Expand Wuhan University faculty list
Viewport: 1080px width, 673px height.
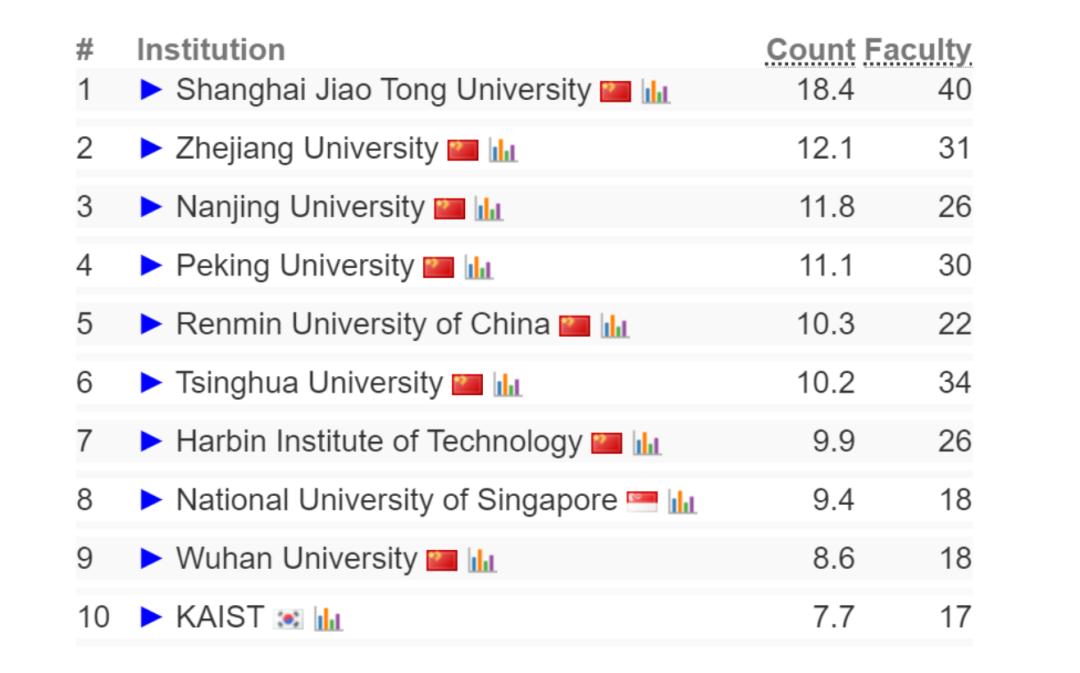(151, 559)
